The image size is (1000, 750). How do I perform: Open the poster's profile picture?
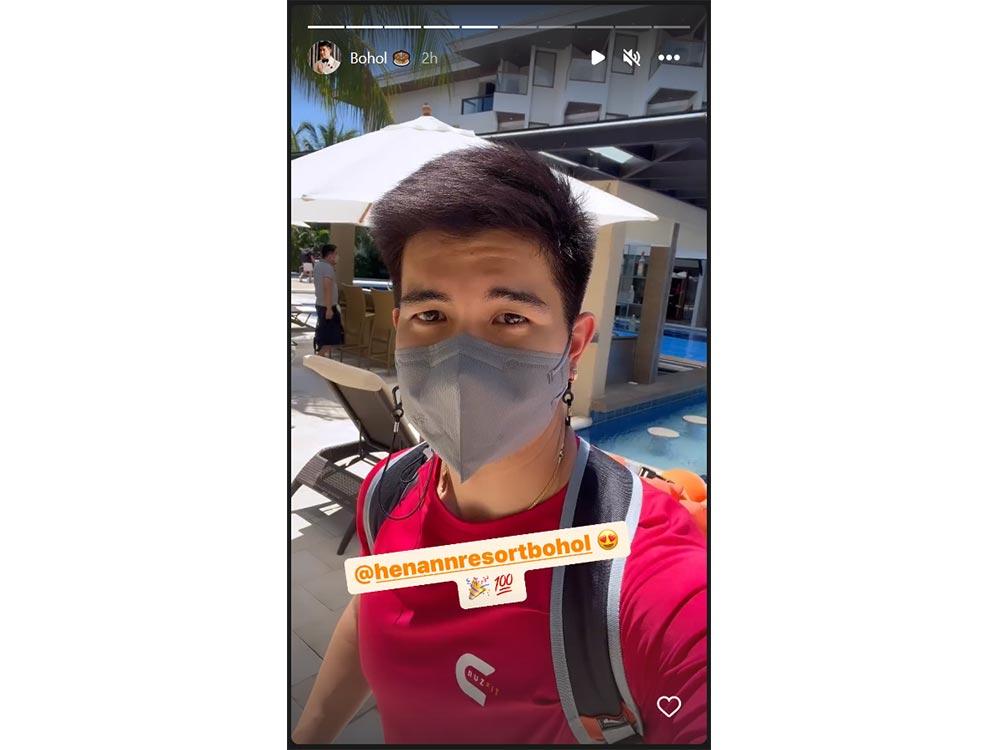325,58
